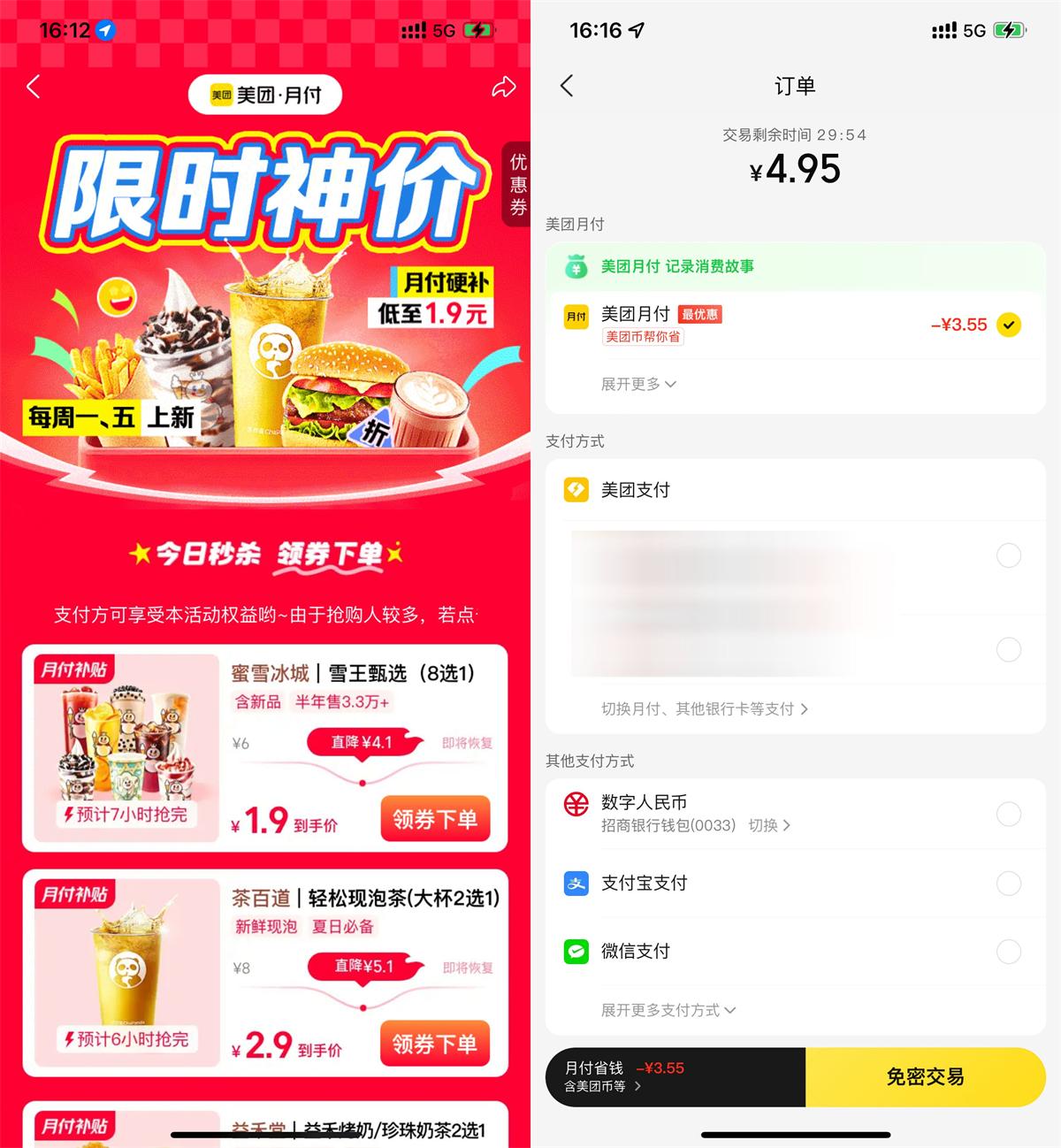Open 切换月付、其他银行卡等支付
Image resolution: width=1061 pixels, height=1148 pixels.
point(704,708)
